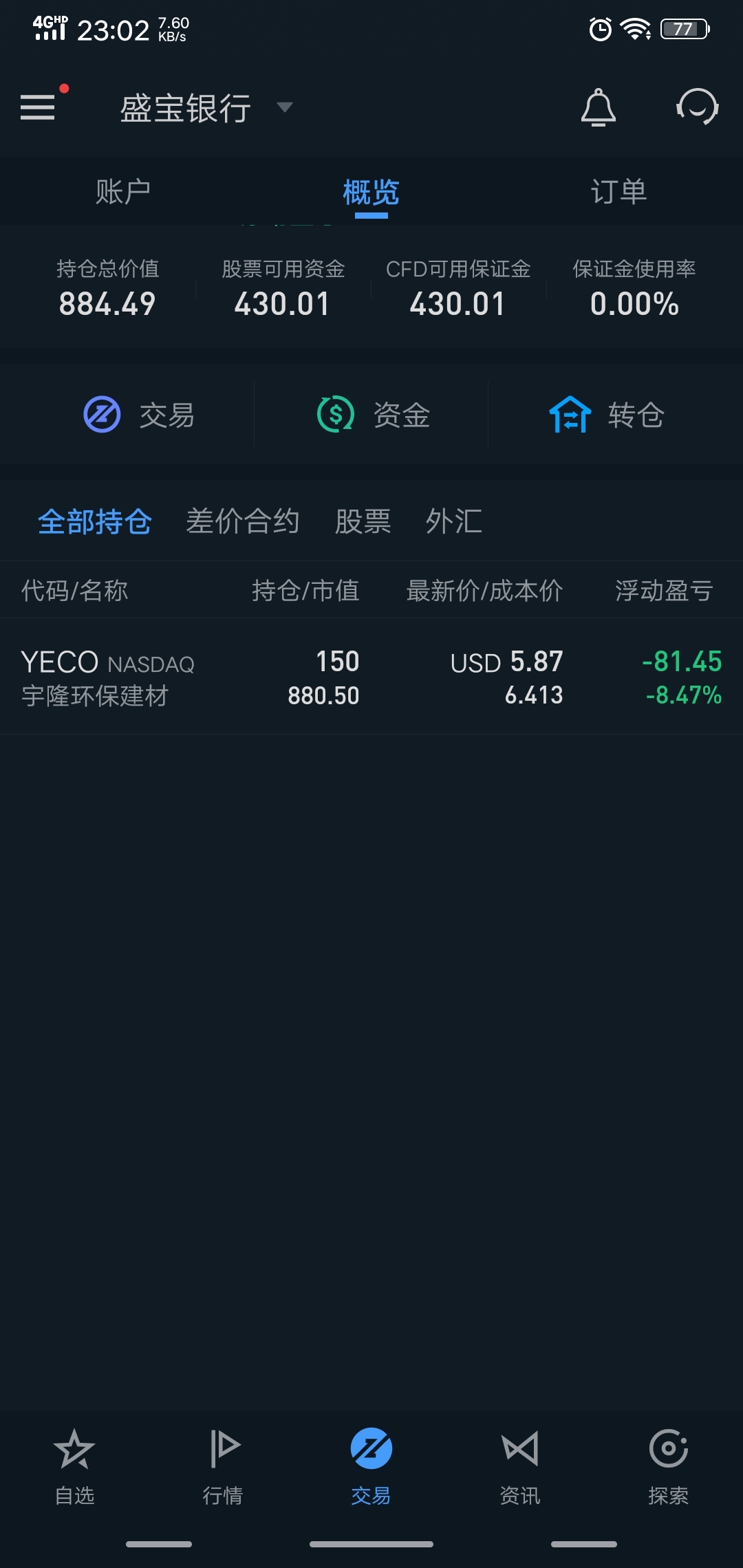Screen dimensions: 743x1568
Task: Filter positions by 股票
Action: pyautogui.click(x=363, y=521)
